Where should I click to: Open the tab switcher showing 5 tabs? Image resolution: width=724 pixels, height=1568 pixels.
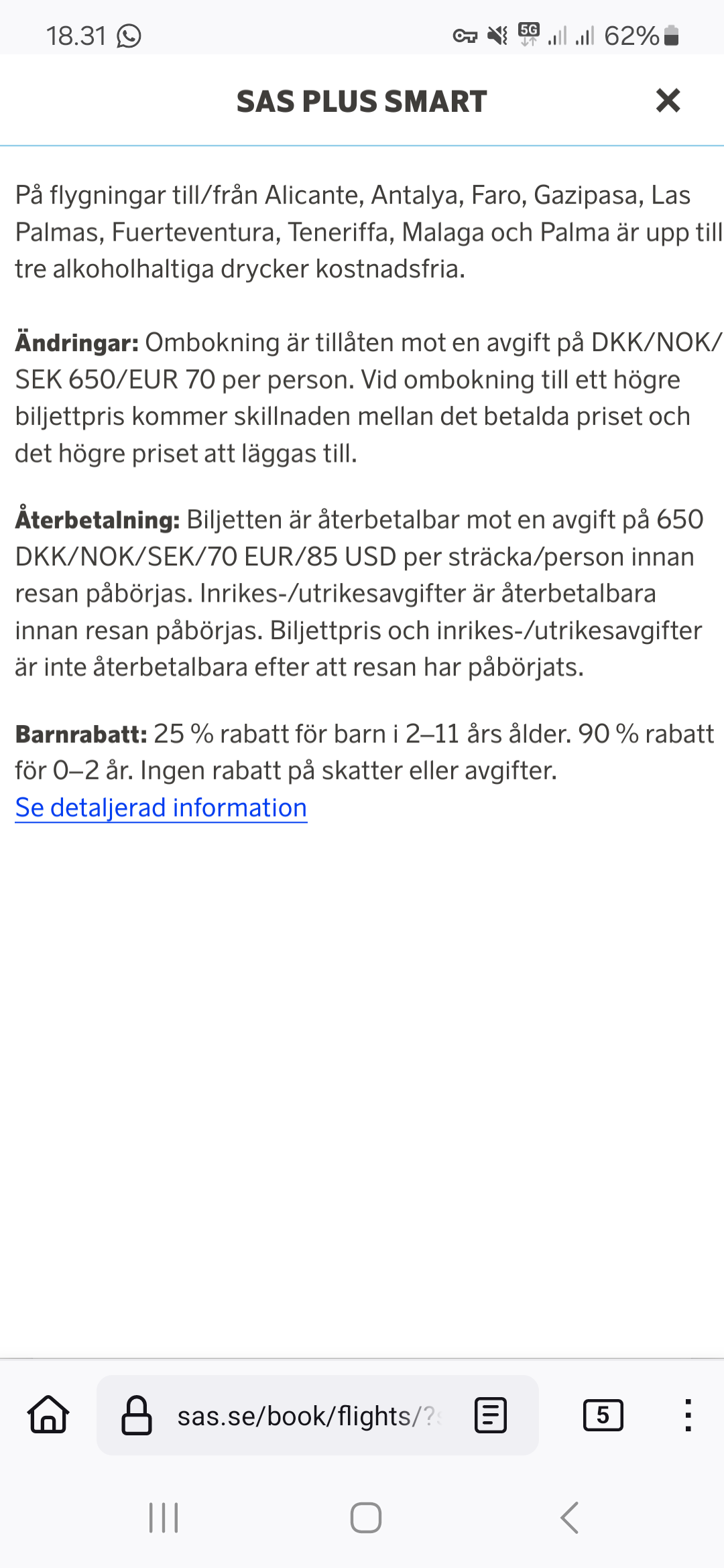pyautogui.click(x=603, y=1416)
